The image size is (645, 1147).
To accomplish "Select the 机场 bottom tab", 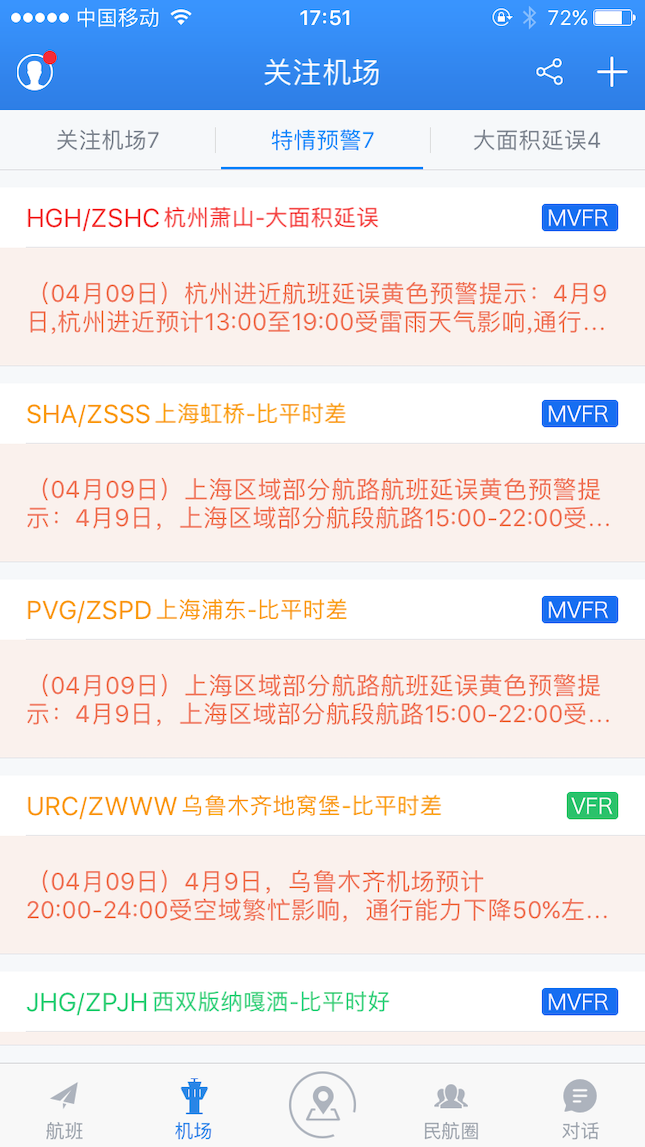I will 193,1108.
